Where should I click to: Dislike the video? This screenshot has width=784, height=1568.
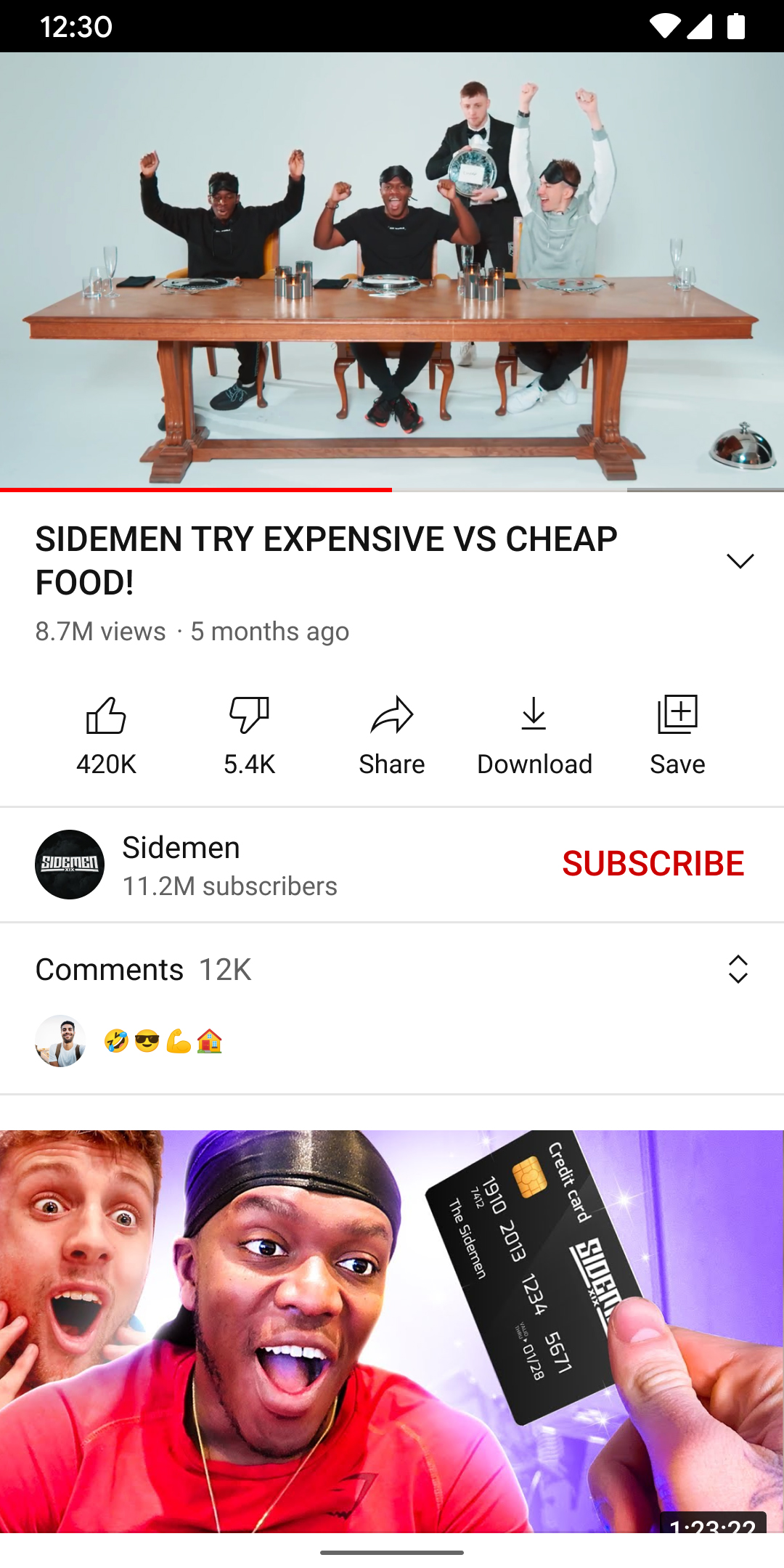point(249,735)
